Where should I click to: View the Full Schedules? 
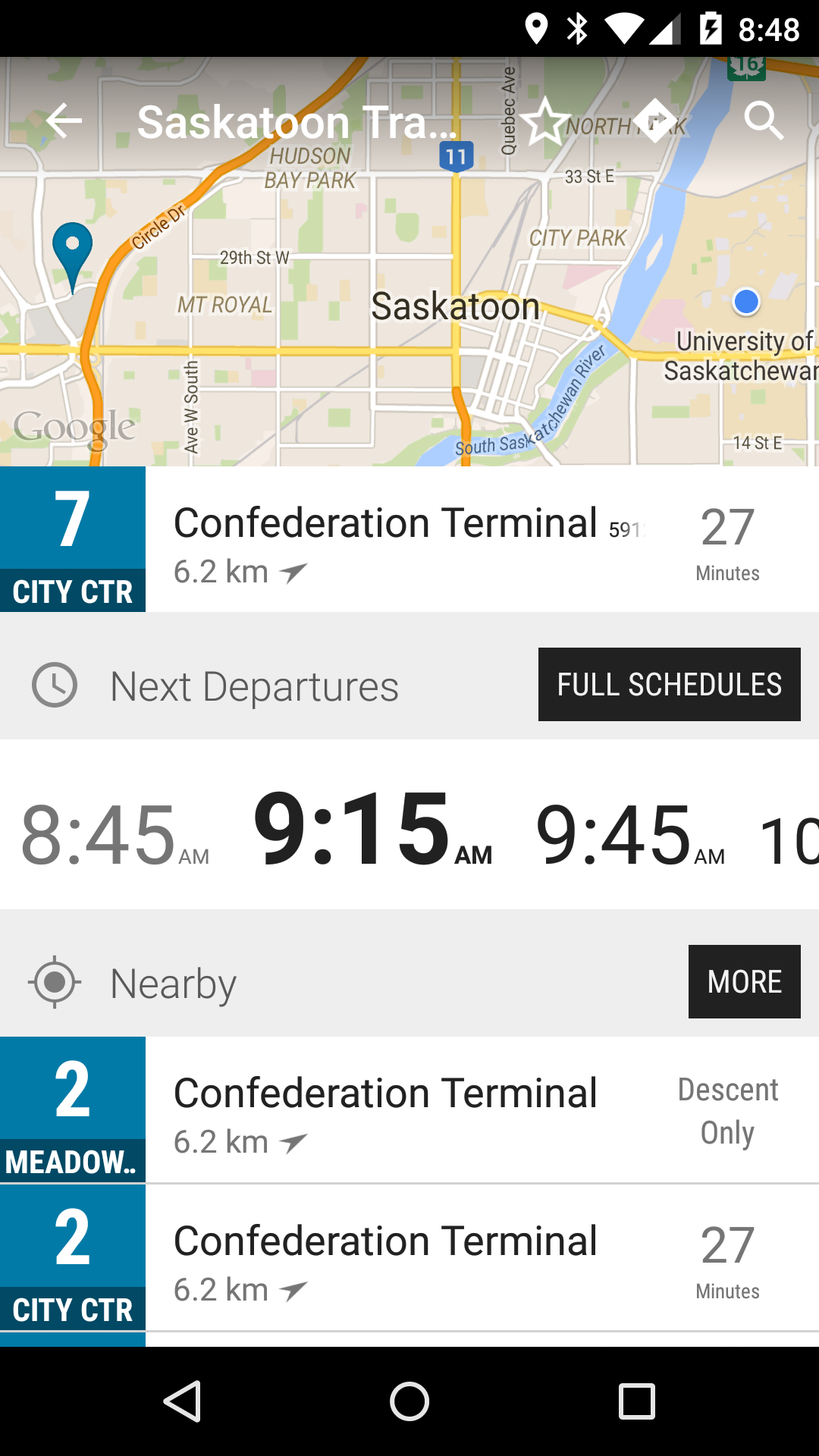[x=669, y=684]
